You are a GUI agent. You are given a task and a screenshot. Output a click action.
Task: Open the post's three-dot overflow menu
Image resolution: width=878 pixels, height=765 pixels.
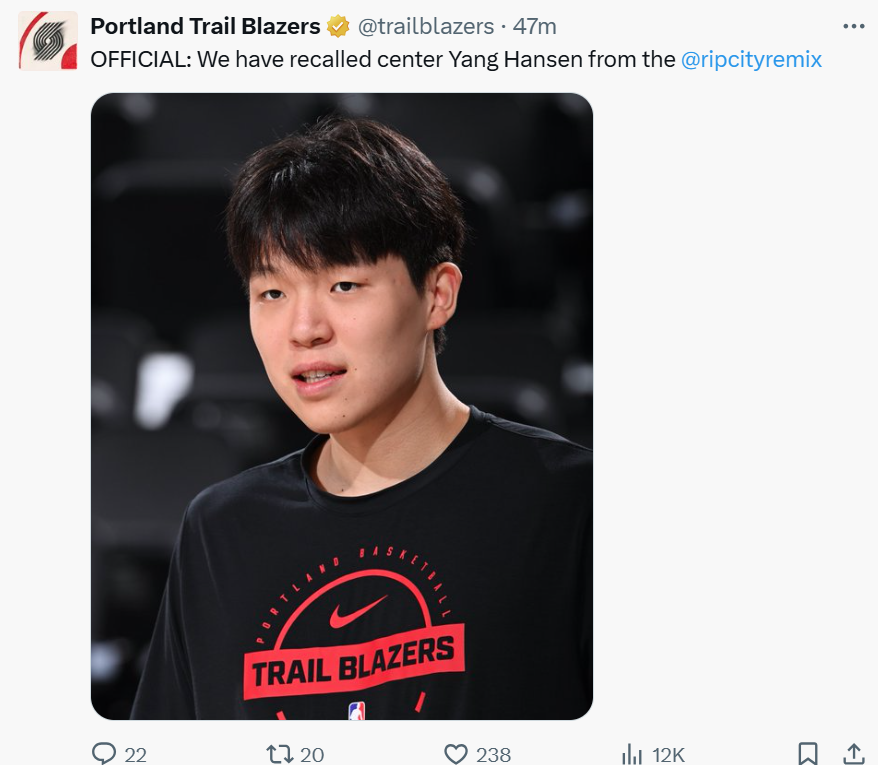click(x=852, y=26)
